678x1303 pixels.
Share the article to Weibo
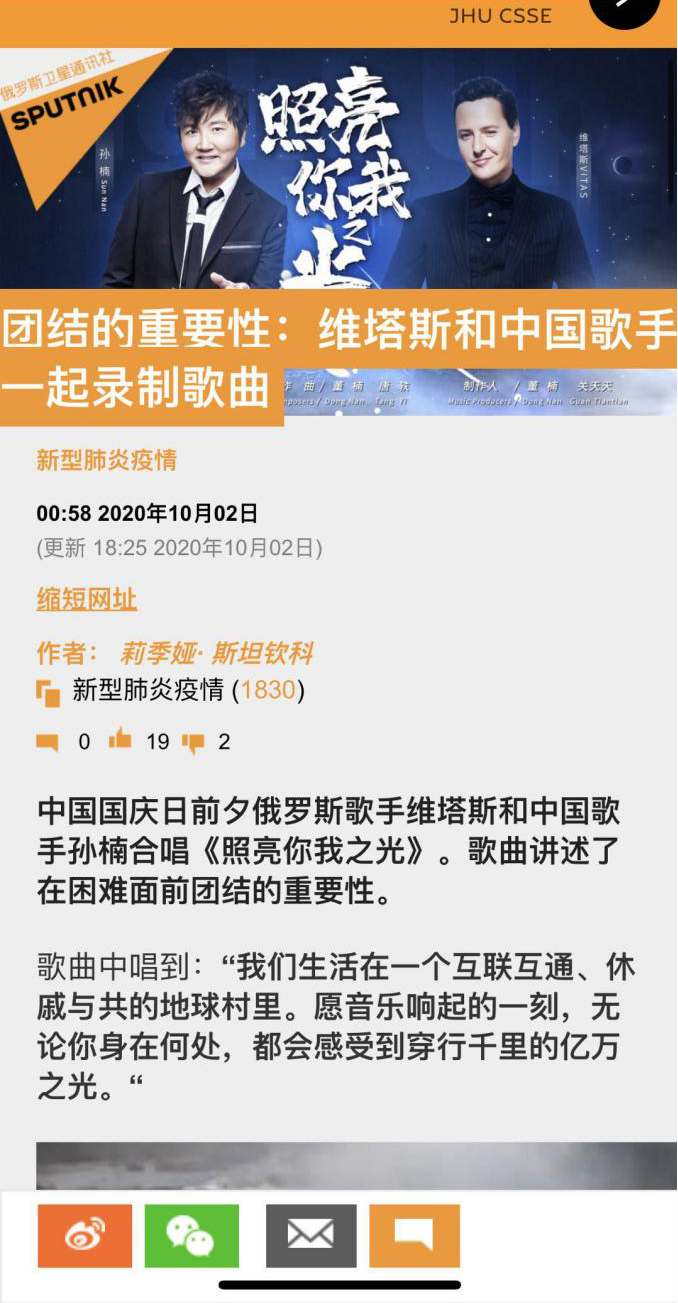coord(85,1236)
